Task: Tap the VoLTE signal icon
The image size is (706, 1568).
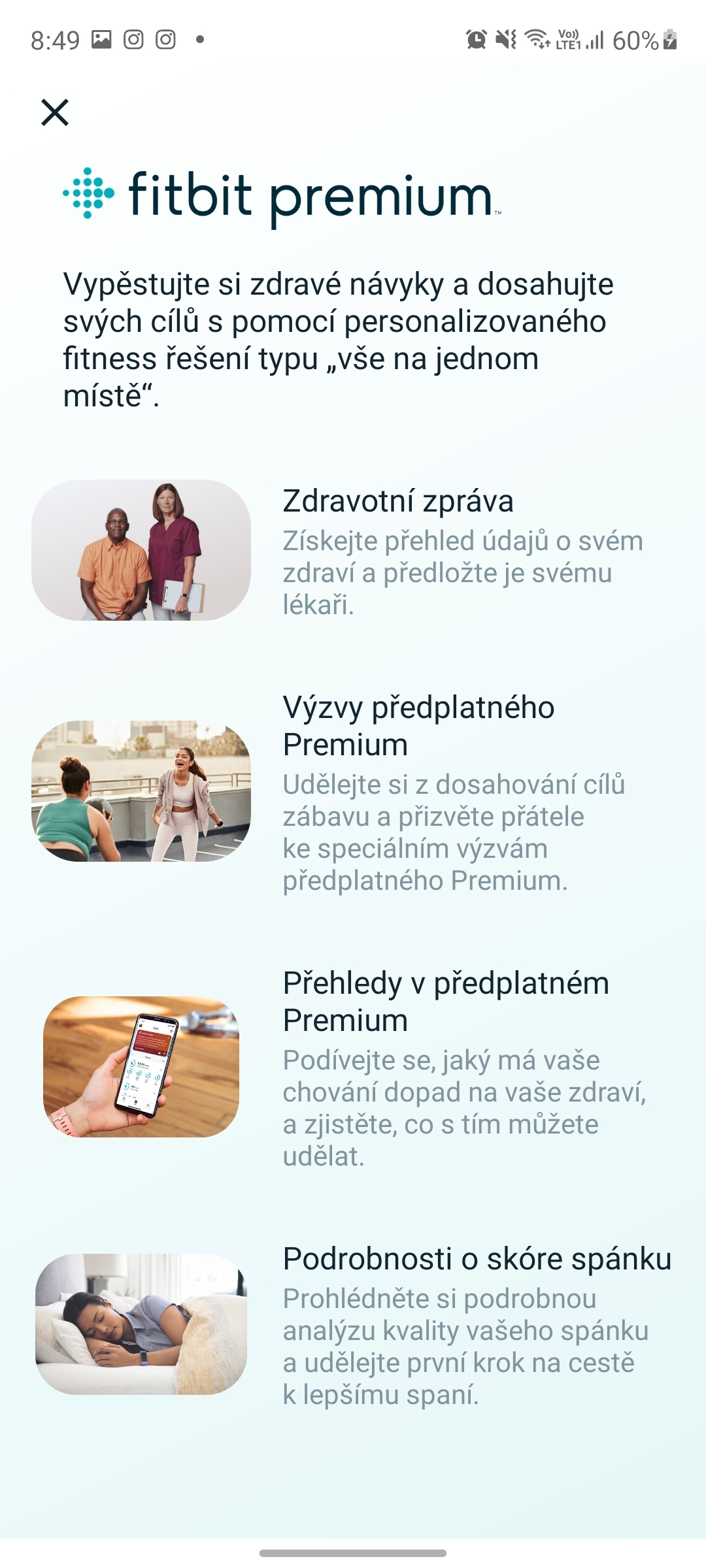Action: pyautogui.click(x=567, y=39)
